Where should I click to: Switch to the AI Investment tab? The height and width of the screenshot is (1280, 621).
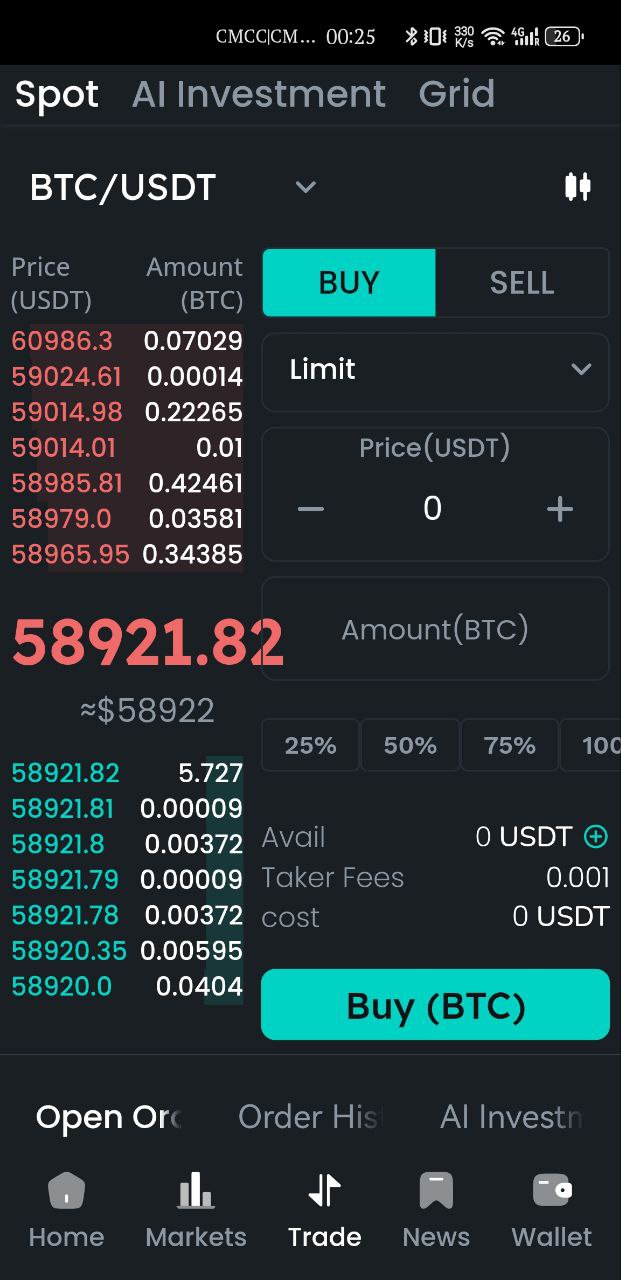[x=258, y=94]
